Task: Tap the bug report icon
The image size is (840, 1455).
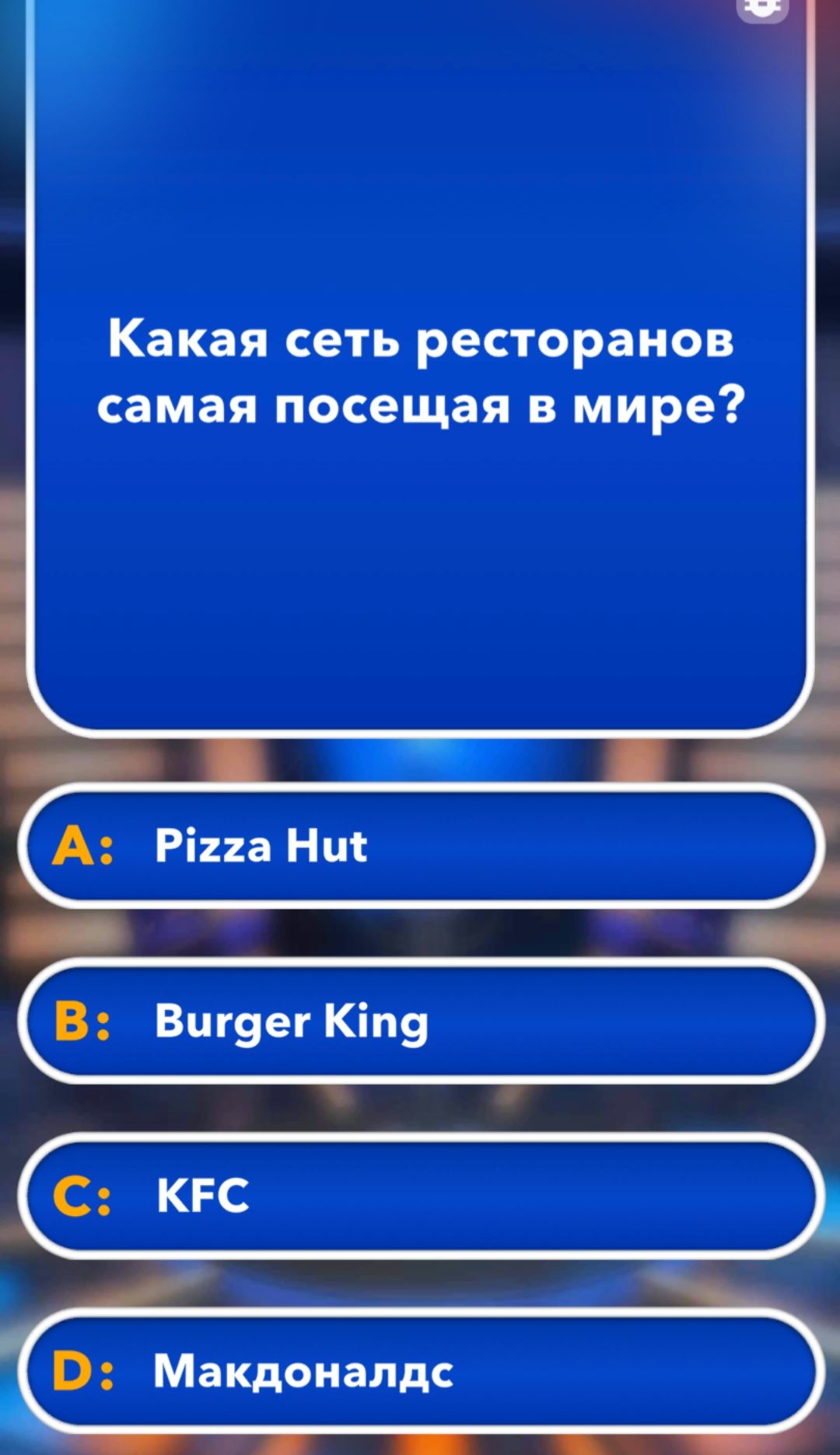Action: 762,8
